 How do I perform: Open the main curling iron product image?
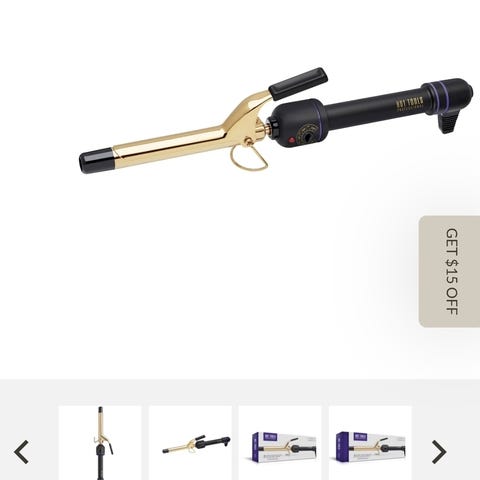(x=276, y=121)
